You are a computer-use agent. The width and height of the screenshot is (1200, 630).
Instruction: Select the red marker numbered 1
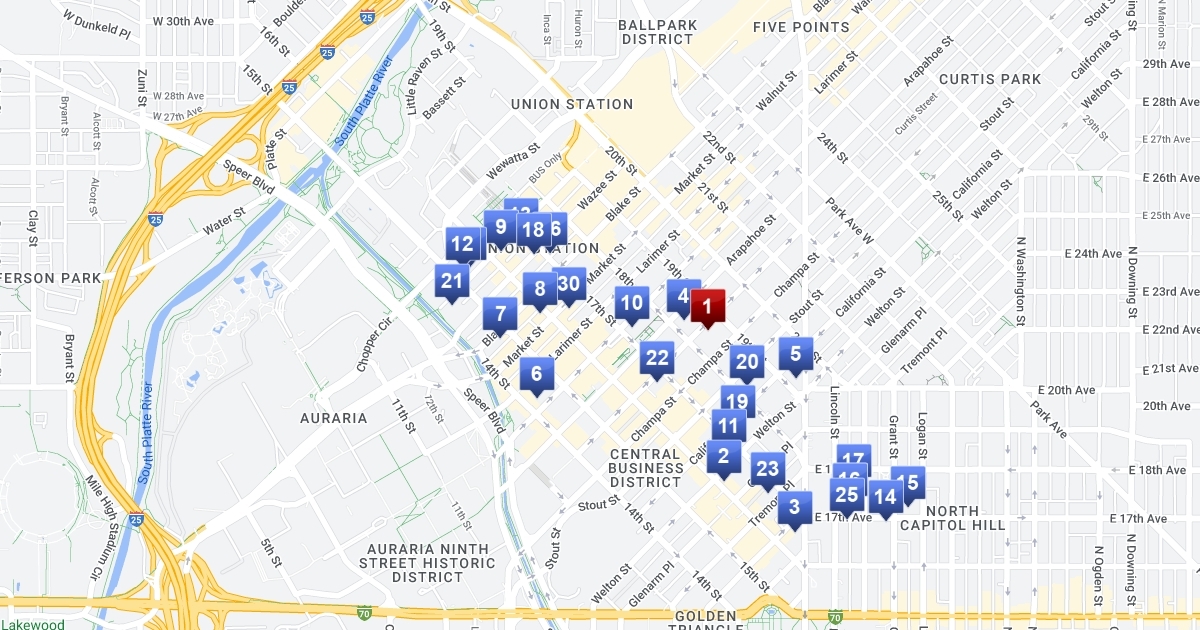[708, 306]
